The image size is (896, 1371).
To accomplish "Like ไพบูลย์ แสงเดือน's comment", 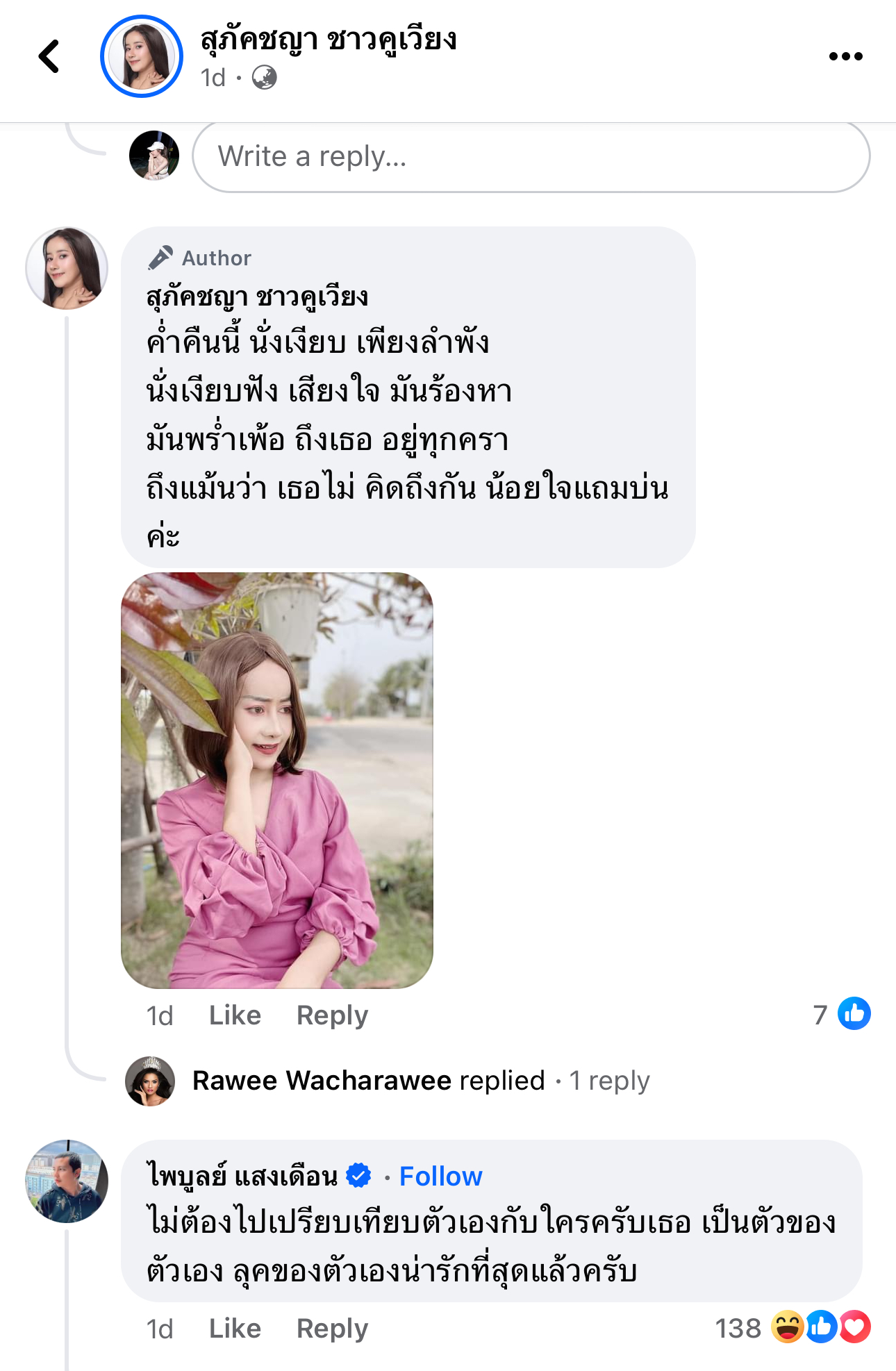I will (235, 1329).
